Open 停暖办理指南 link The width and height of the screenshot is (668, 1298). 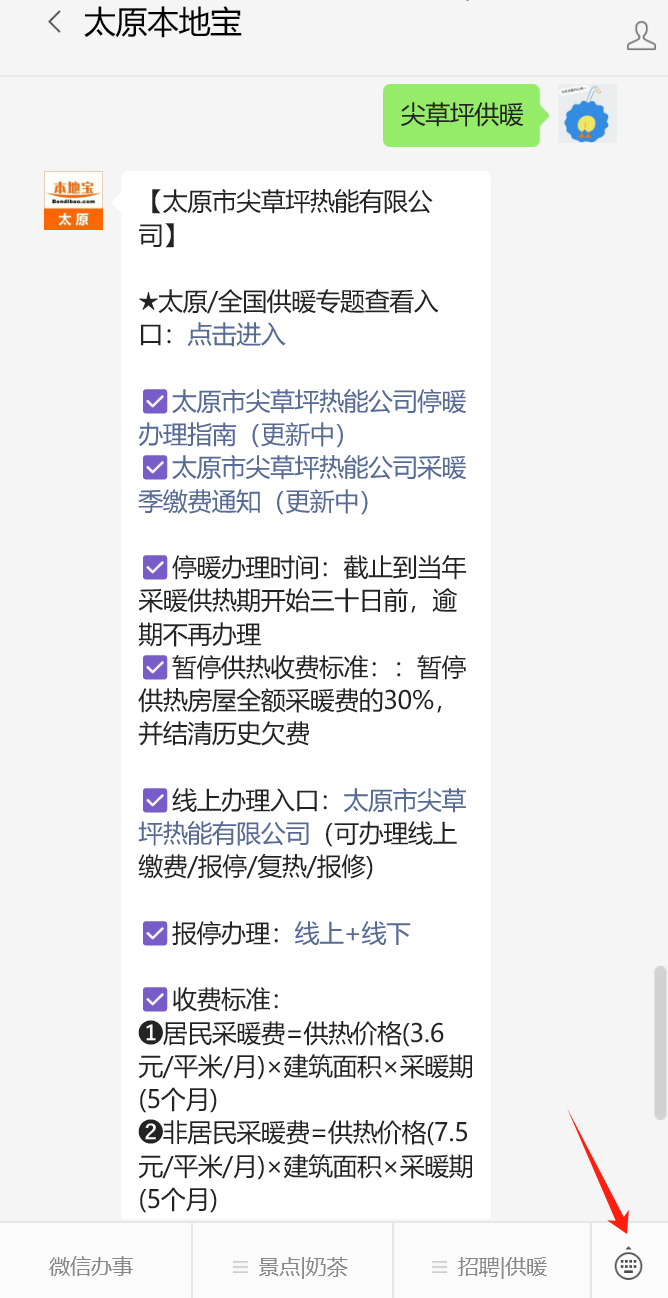(x=303, y=419)
